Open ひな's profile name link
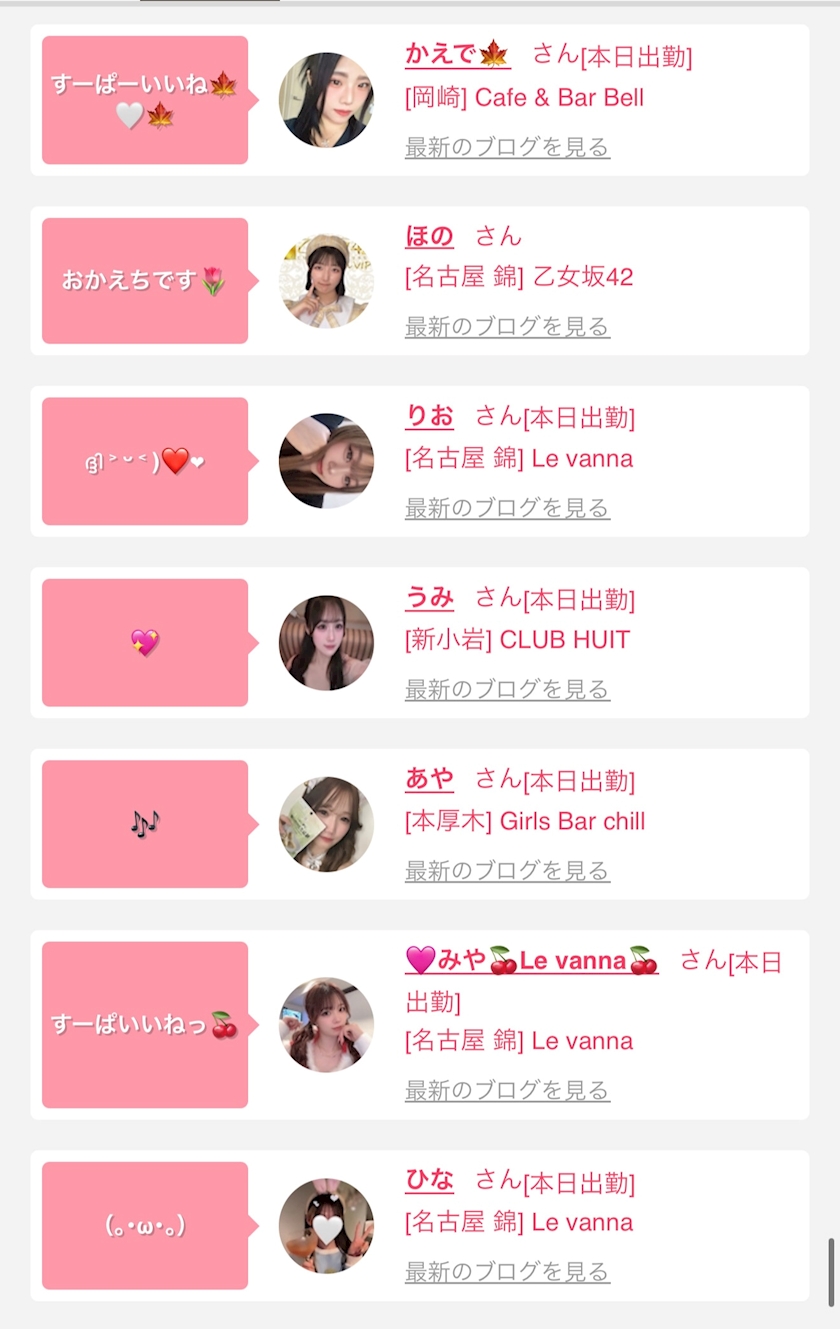The height and width of the screenshot is (1329, 840). 429,1181
